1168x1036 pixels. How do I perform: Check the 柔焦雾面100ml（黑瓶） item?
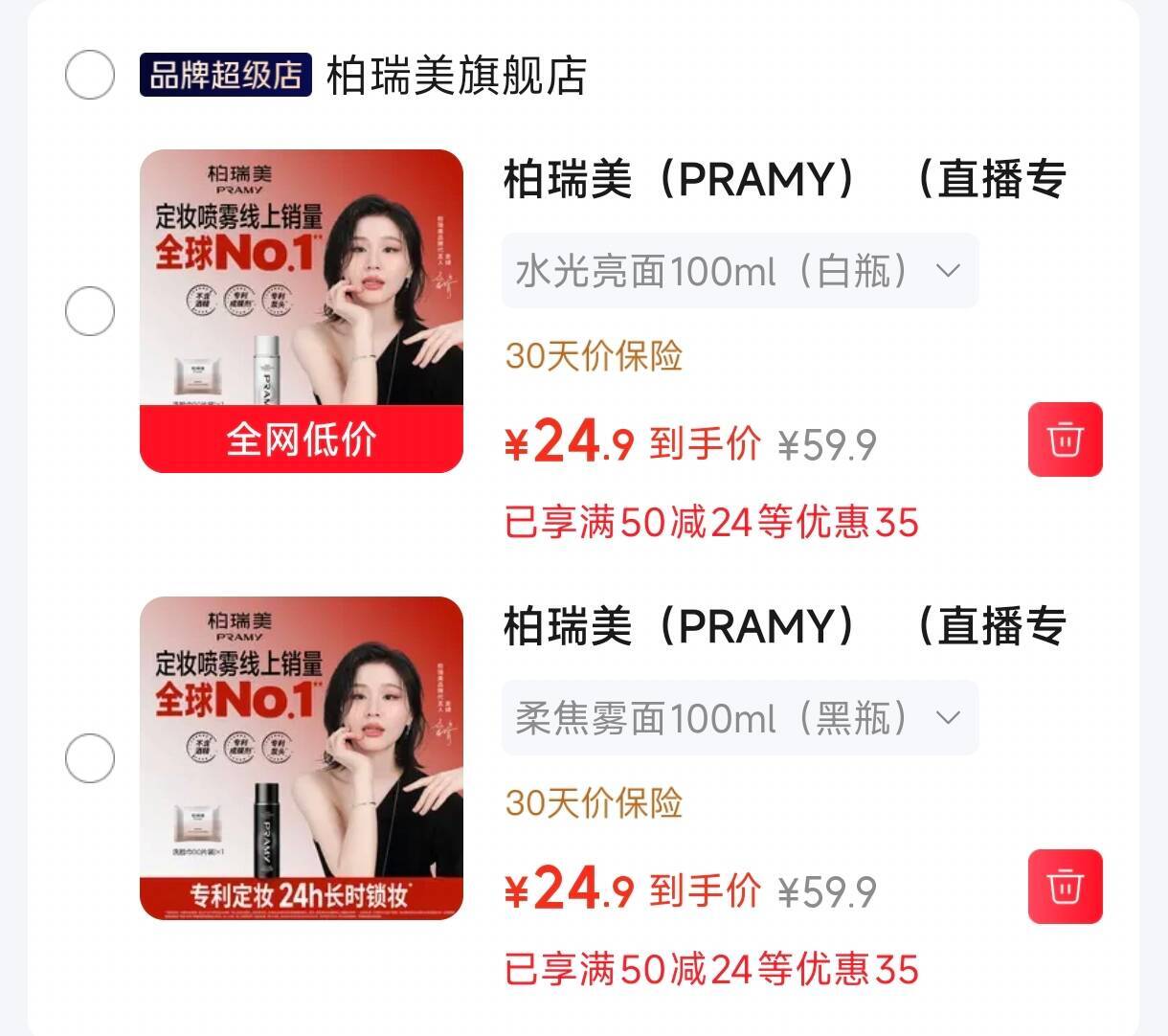coord(90,758)
